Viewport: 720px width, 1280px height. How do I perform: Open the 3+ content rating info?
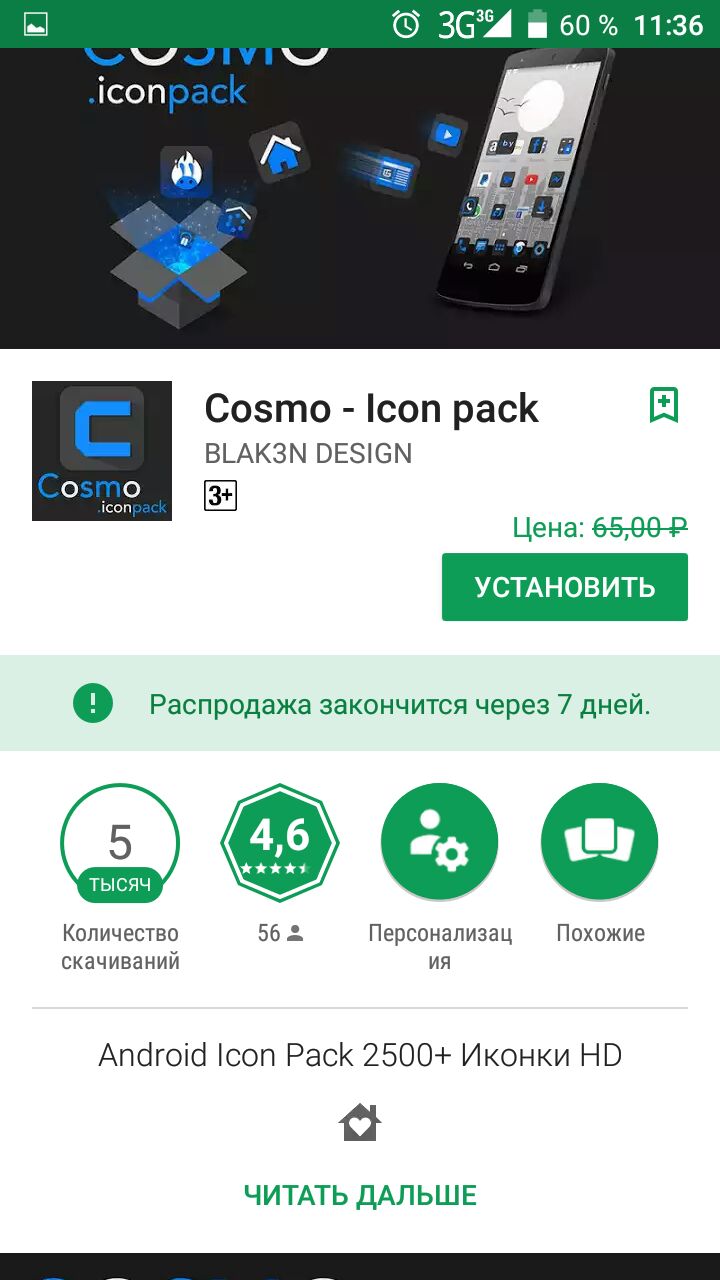(220, 495)
